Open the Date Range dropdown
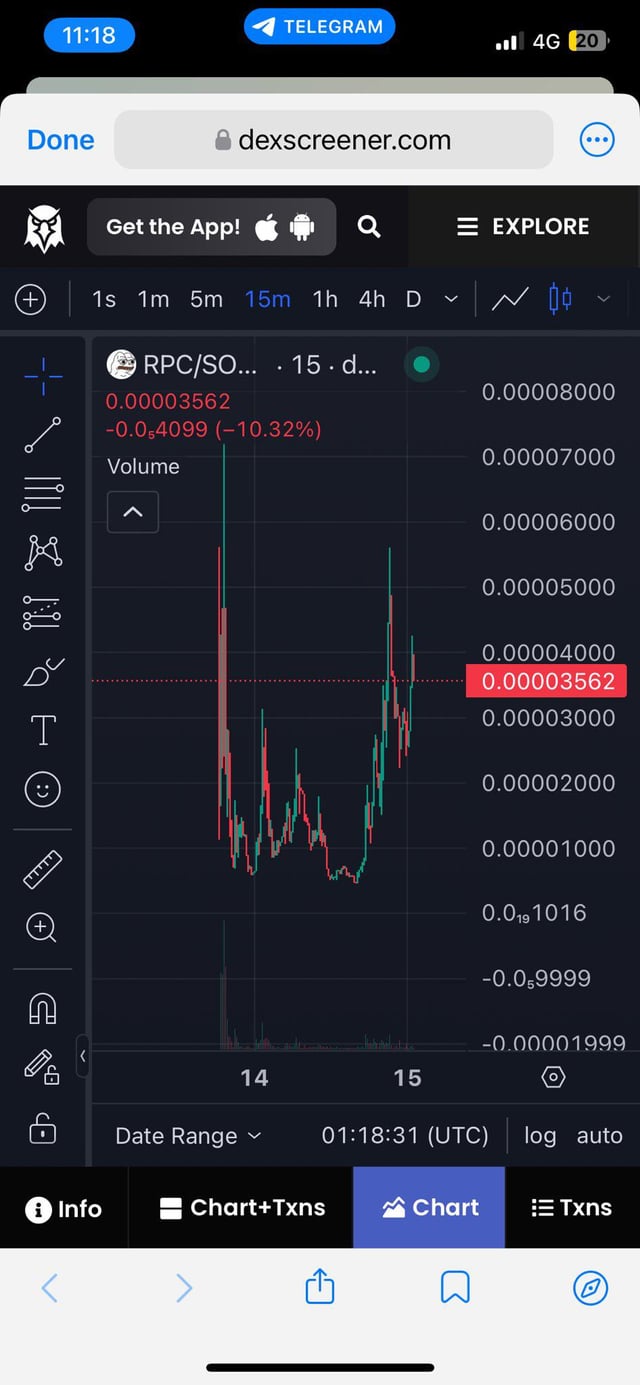The image size is (640, 1385). tap(188, 1136)
